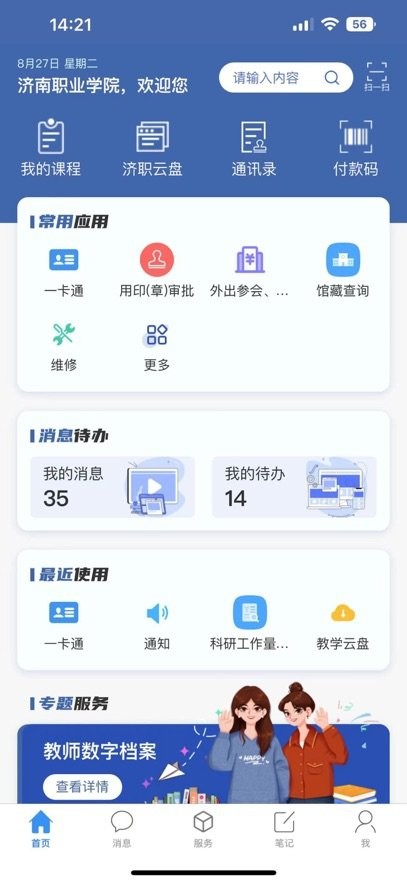Open 教学云盘 in recently used
The width and height of the screenshot is (407, 883).
point(343,624)
